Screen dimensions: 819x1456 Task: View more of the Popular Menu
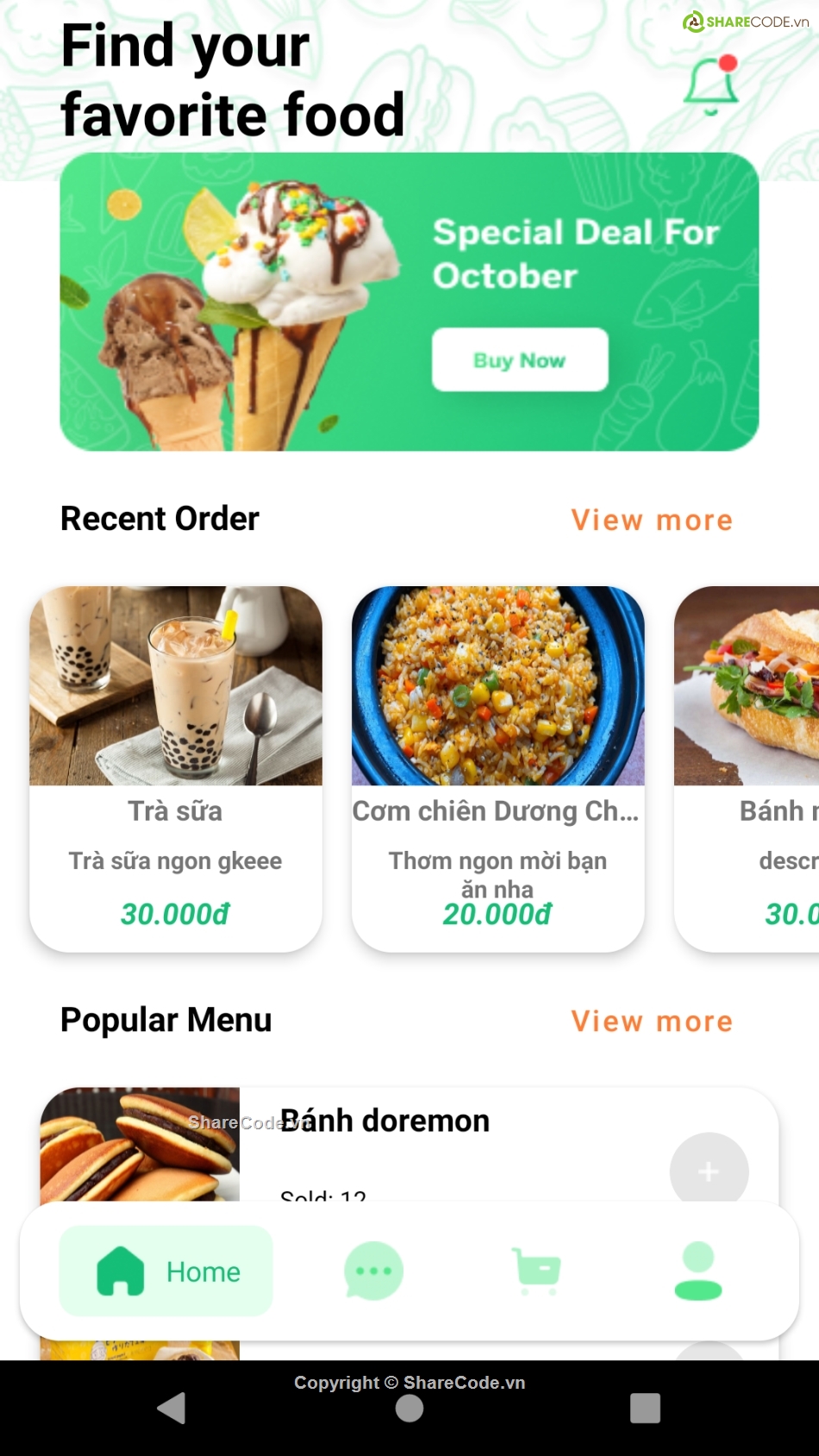[652, 1021]
